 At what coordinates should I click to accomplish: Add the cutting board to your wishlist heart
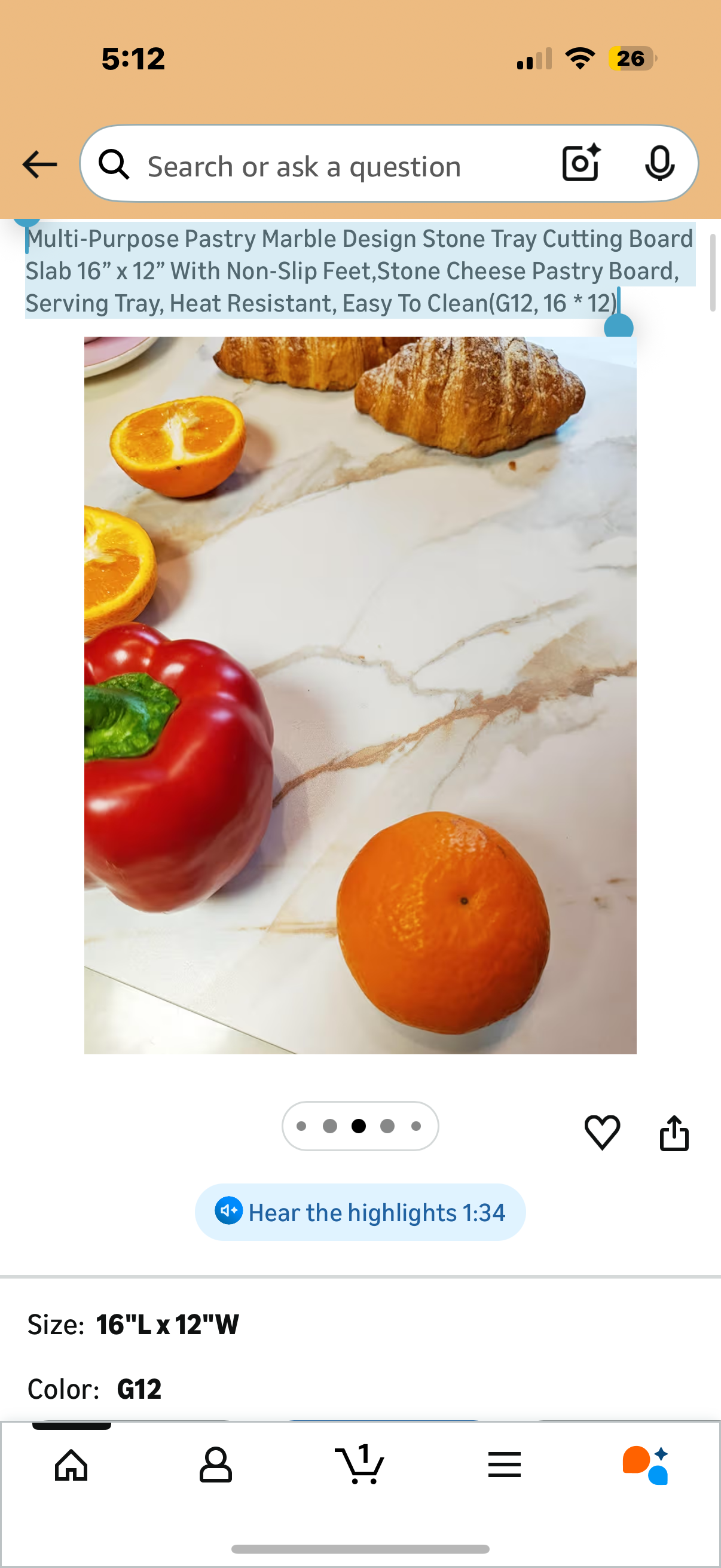pyautogui.click(x=601, y=1132)
